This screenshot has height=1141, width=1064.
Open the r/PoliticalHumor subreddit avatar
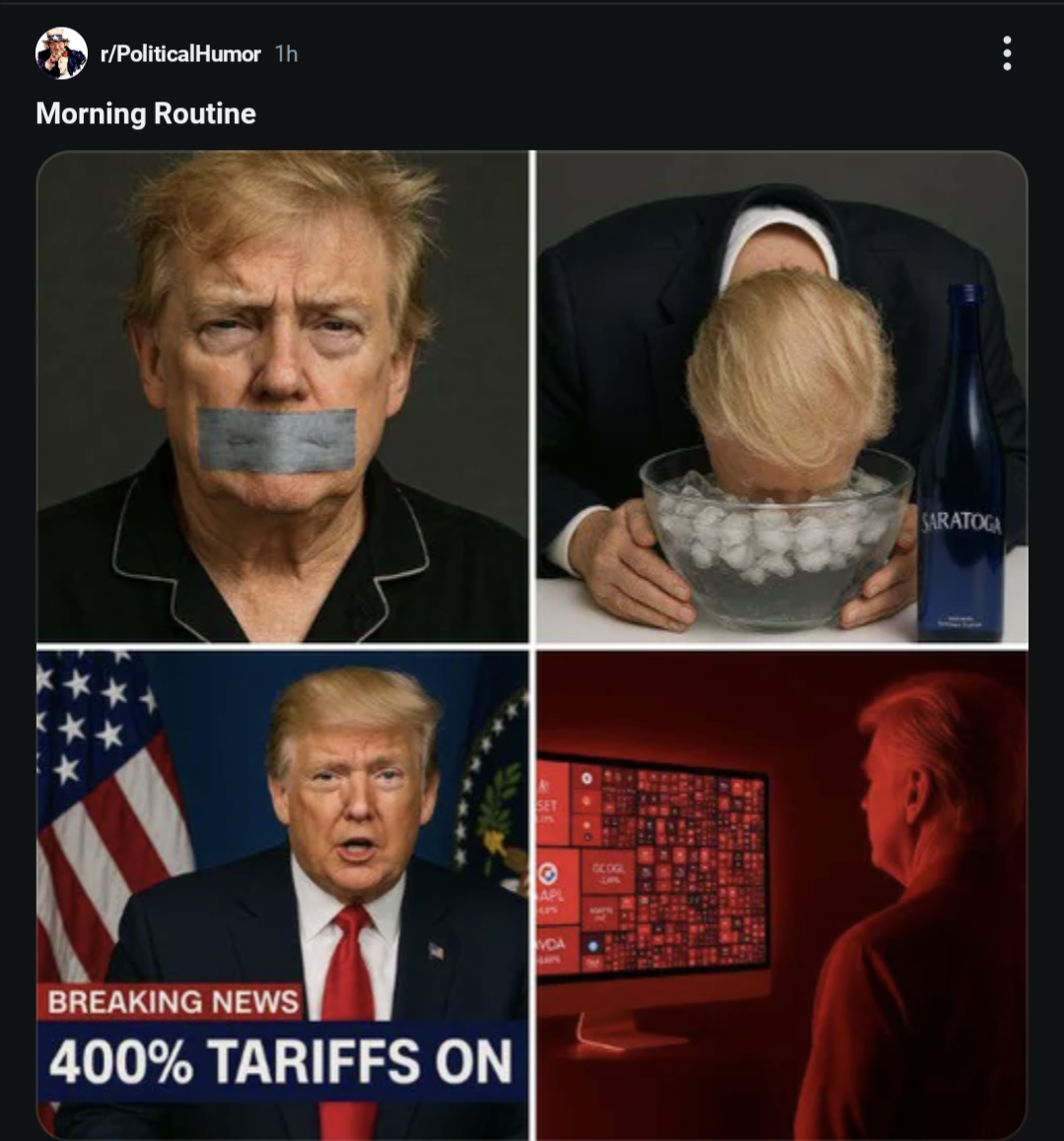click(x=61, y=53)
